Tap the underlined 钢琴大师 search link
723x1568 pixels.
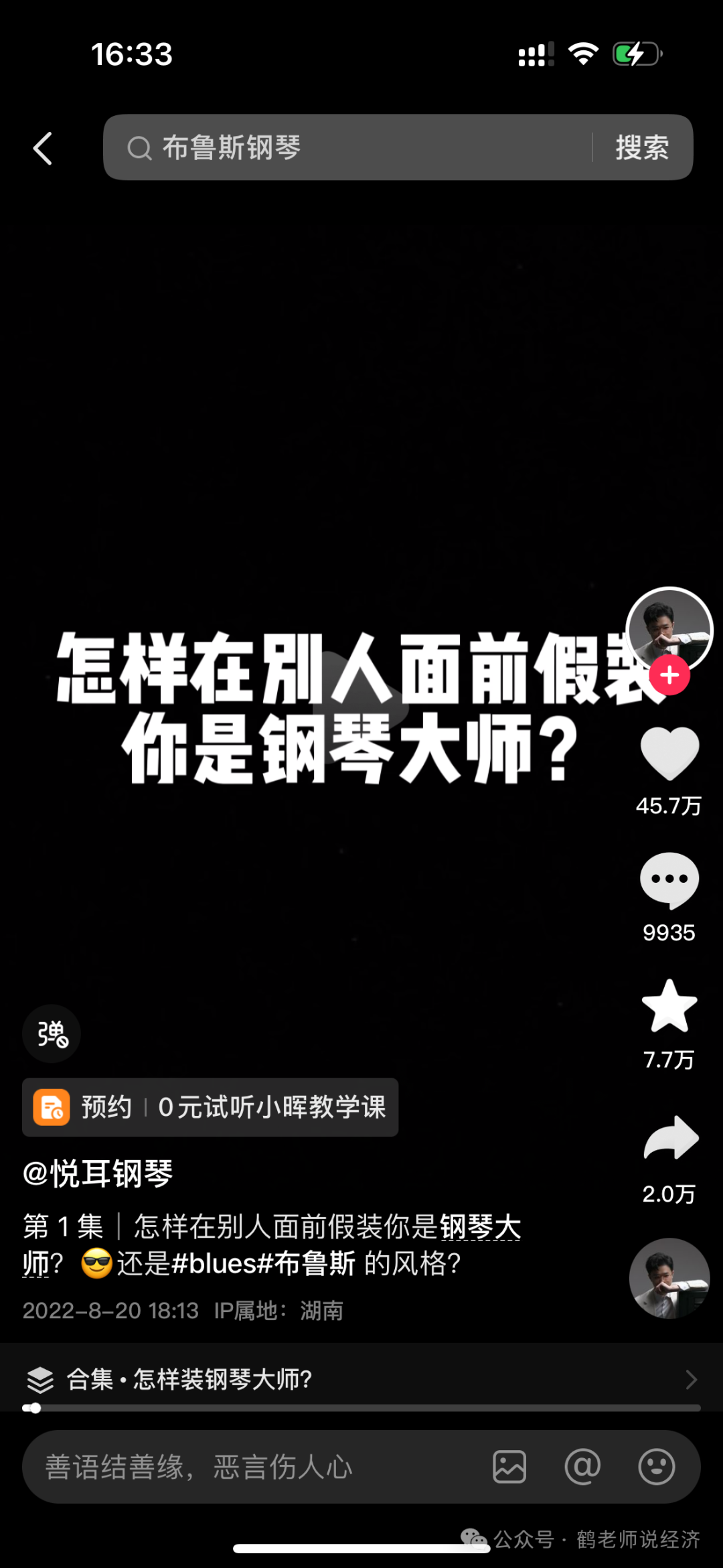[479, 1227]
